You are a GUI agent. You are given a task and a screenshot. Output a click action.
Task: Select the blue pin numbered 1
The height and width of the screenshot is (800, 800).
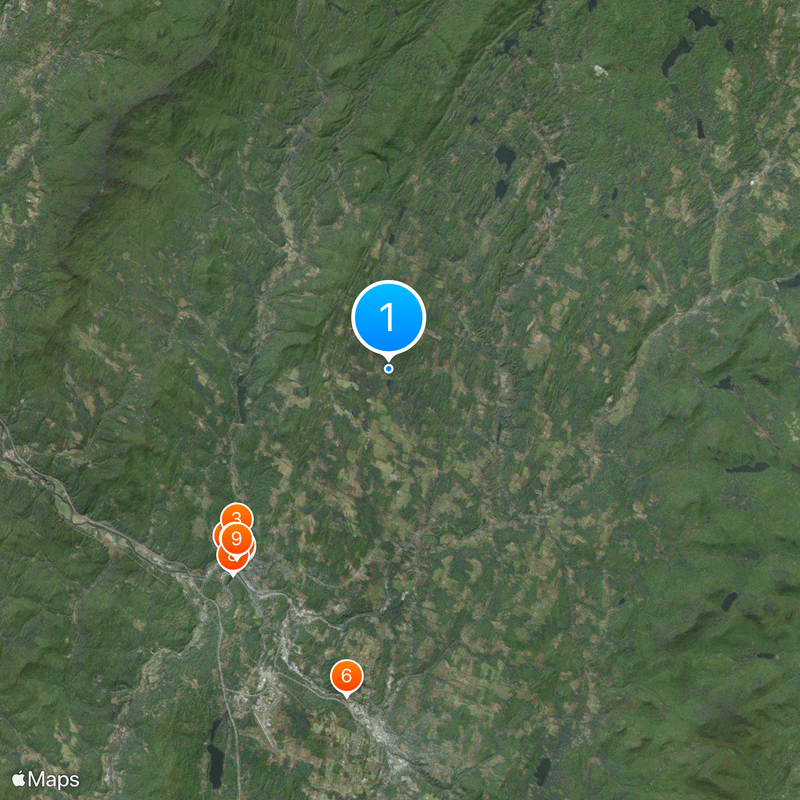click(x=389, y=318)
